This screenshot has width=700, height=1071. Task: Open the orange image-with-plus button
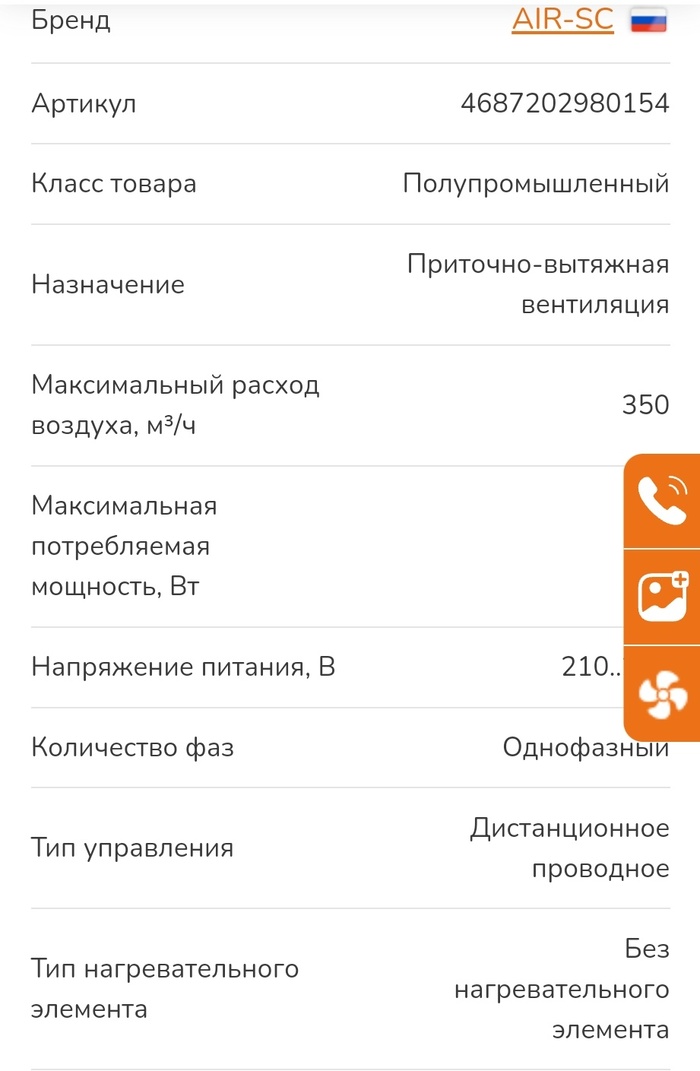pyautogui.click(x=662, y=596)
